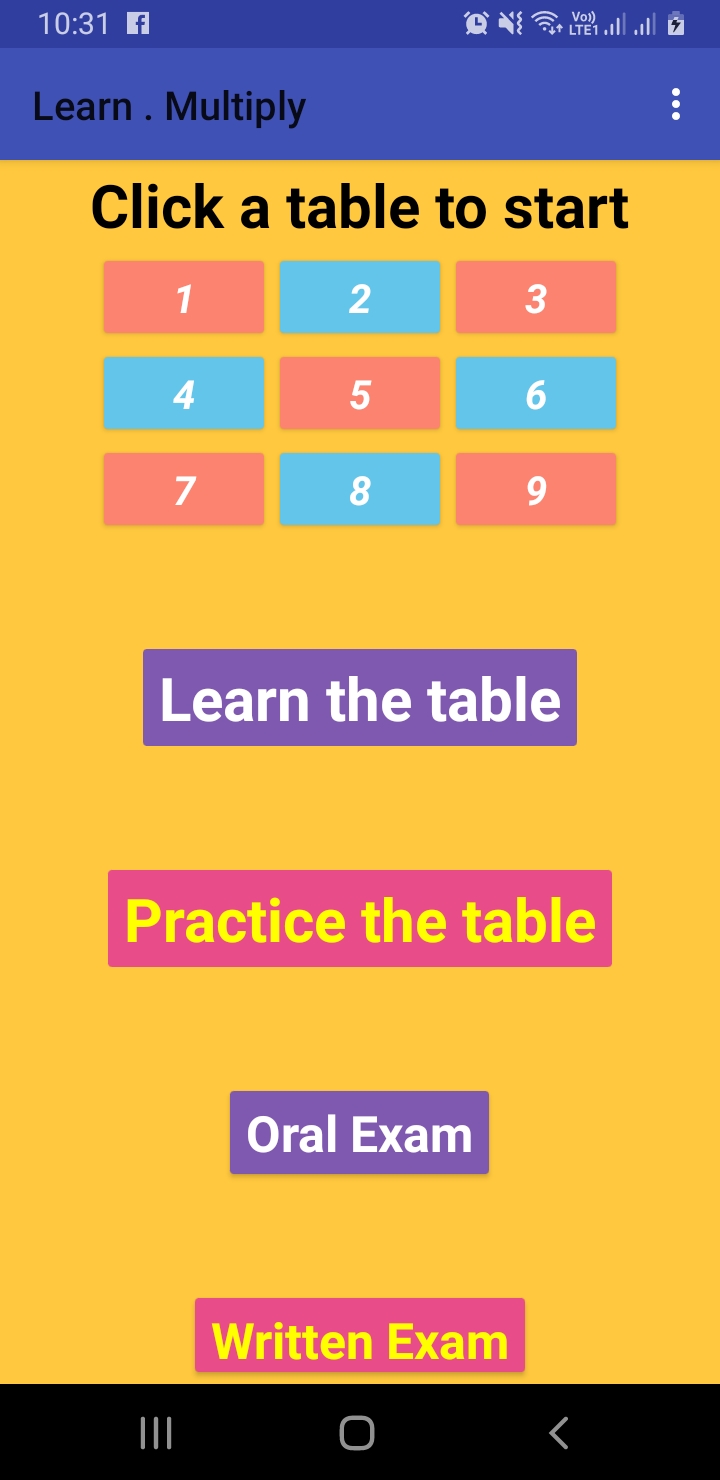The width and height of the screenshot is (720, 1480).
Task: Go back using system navigation bar
Action: [558, 1433]
